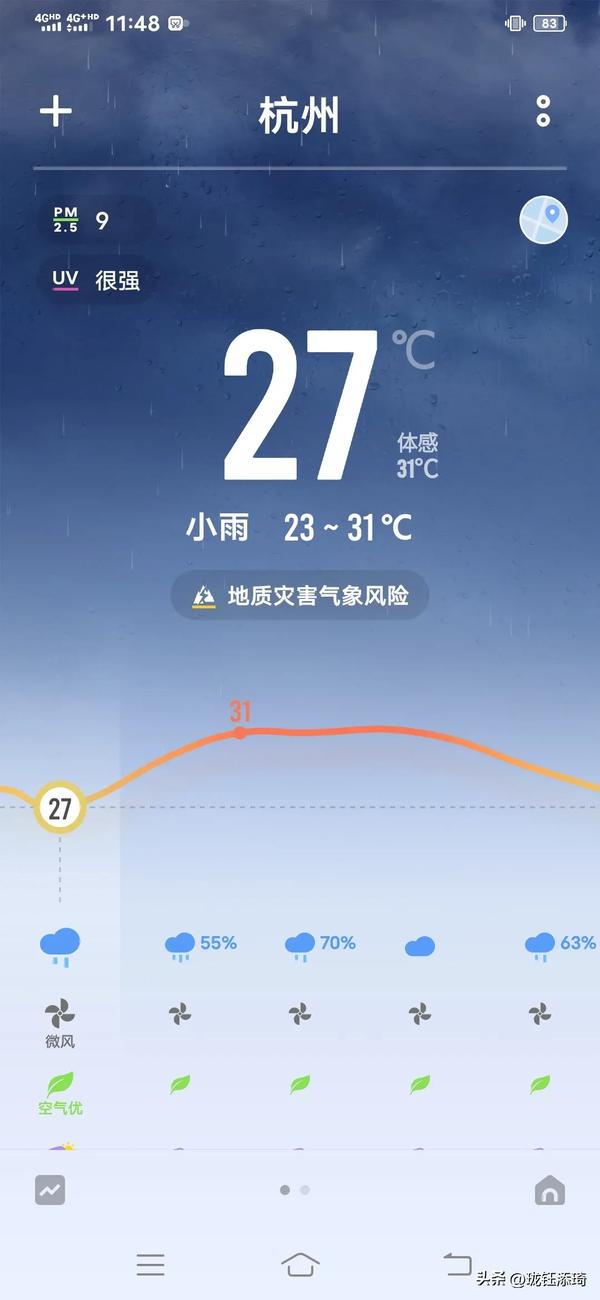
Task: Open 地质灾害气象风险 warning
Action: coord(300,596)
